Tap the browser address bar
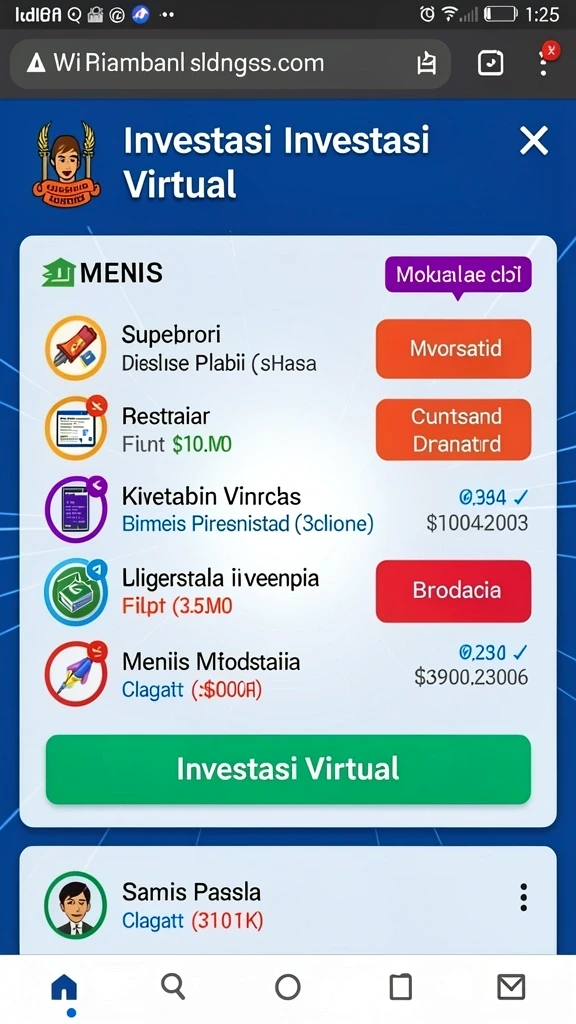The width and height of the screenshot is (576, 1024). pos(230,63)
